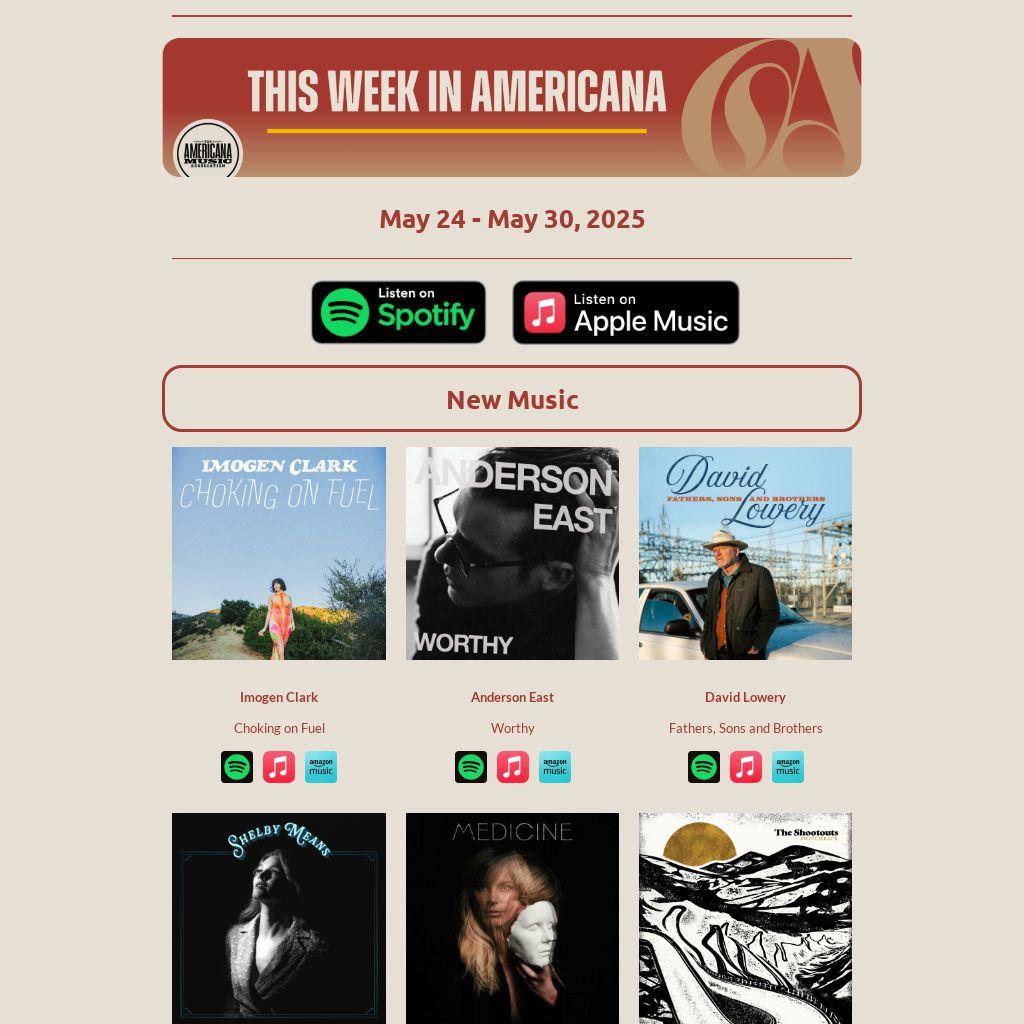Open Imogen Clark's Choking on Fuel cover
Image resolution: width=1024 pixels, height=1024 pixels.
click(279, 553)
